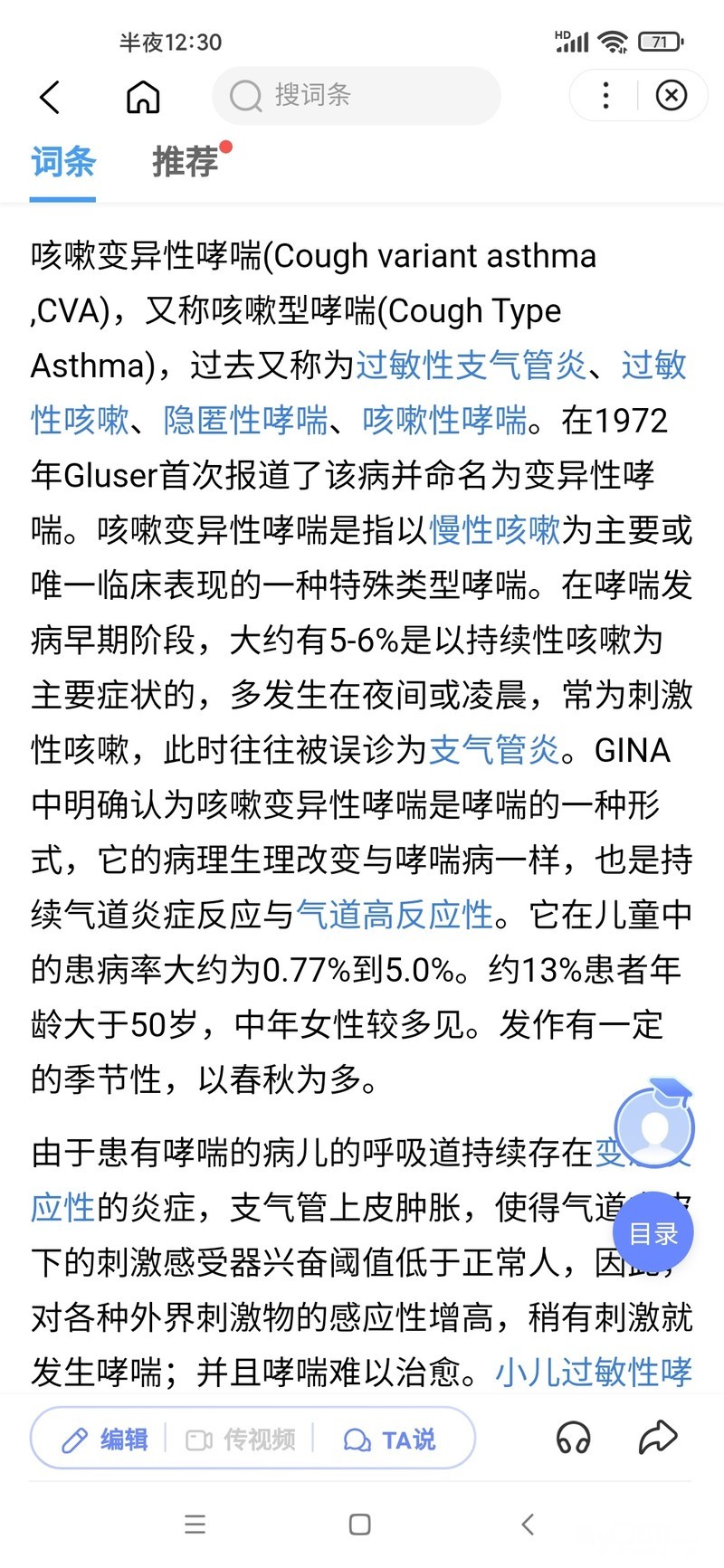Open the 咳嗽性哮喘 link

point(444,421)
